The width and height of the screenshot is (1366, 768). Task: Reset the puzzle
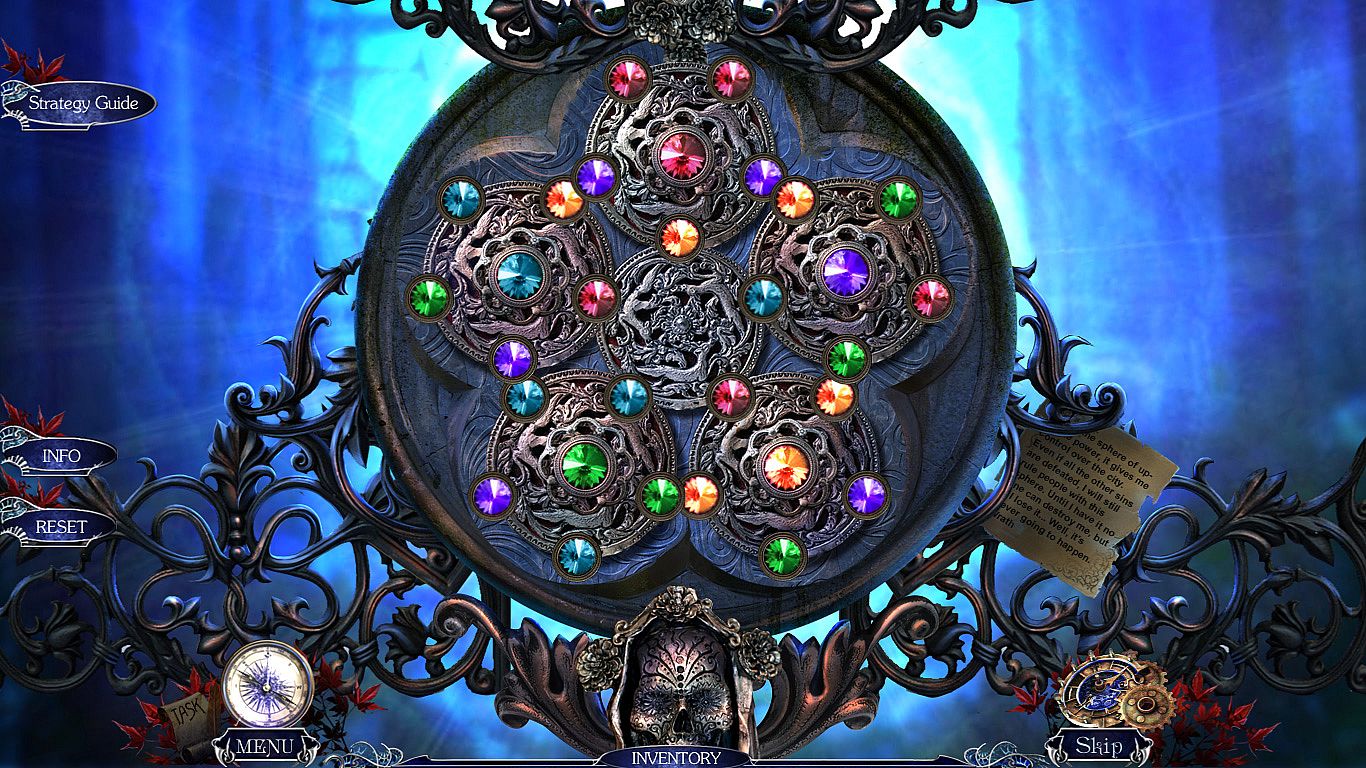click(62, 526)
